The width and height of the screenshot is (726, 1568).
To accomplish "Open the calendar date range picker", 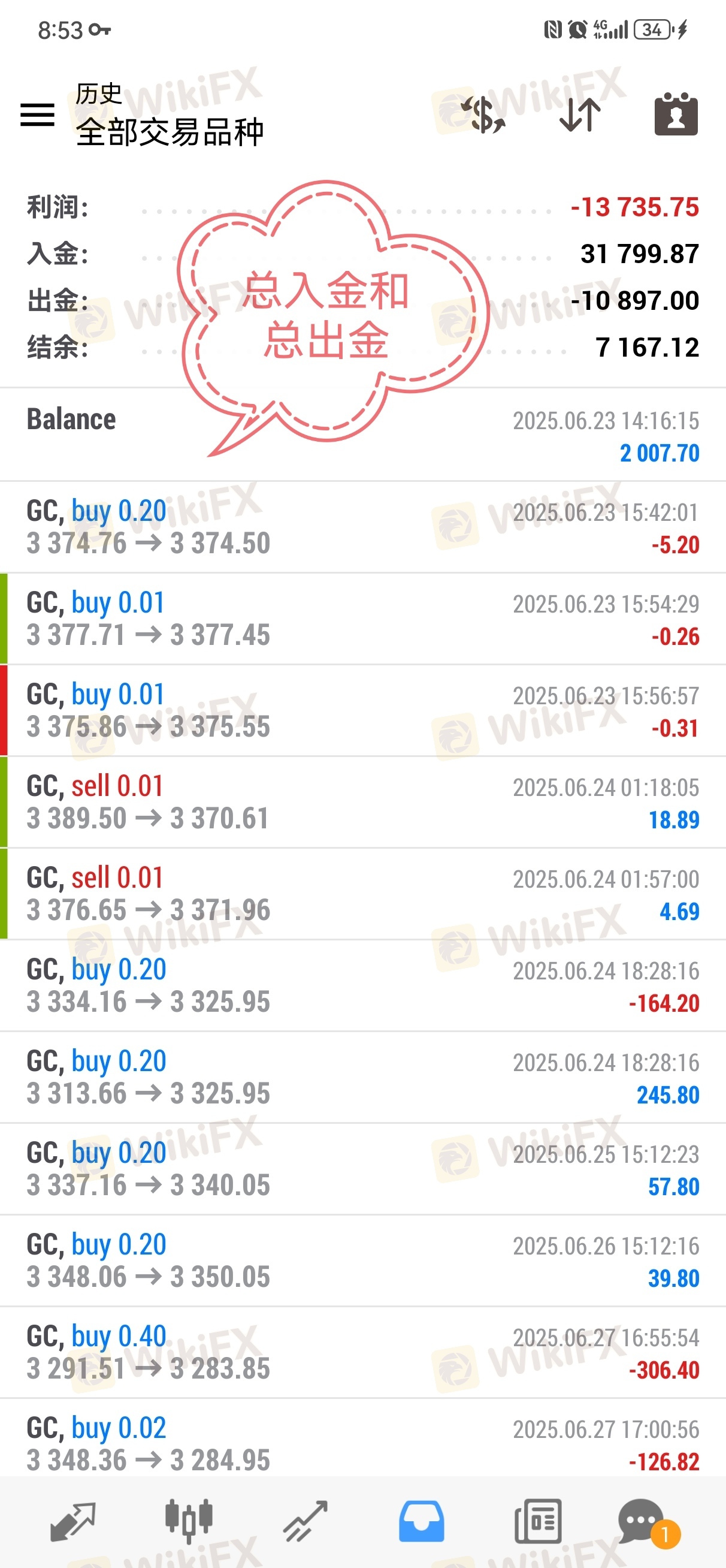I will (676, 114).
